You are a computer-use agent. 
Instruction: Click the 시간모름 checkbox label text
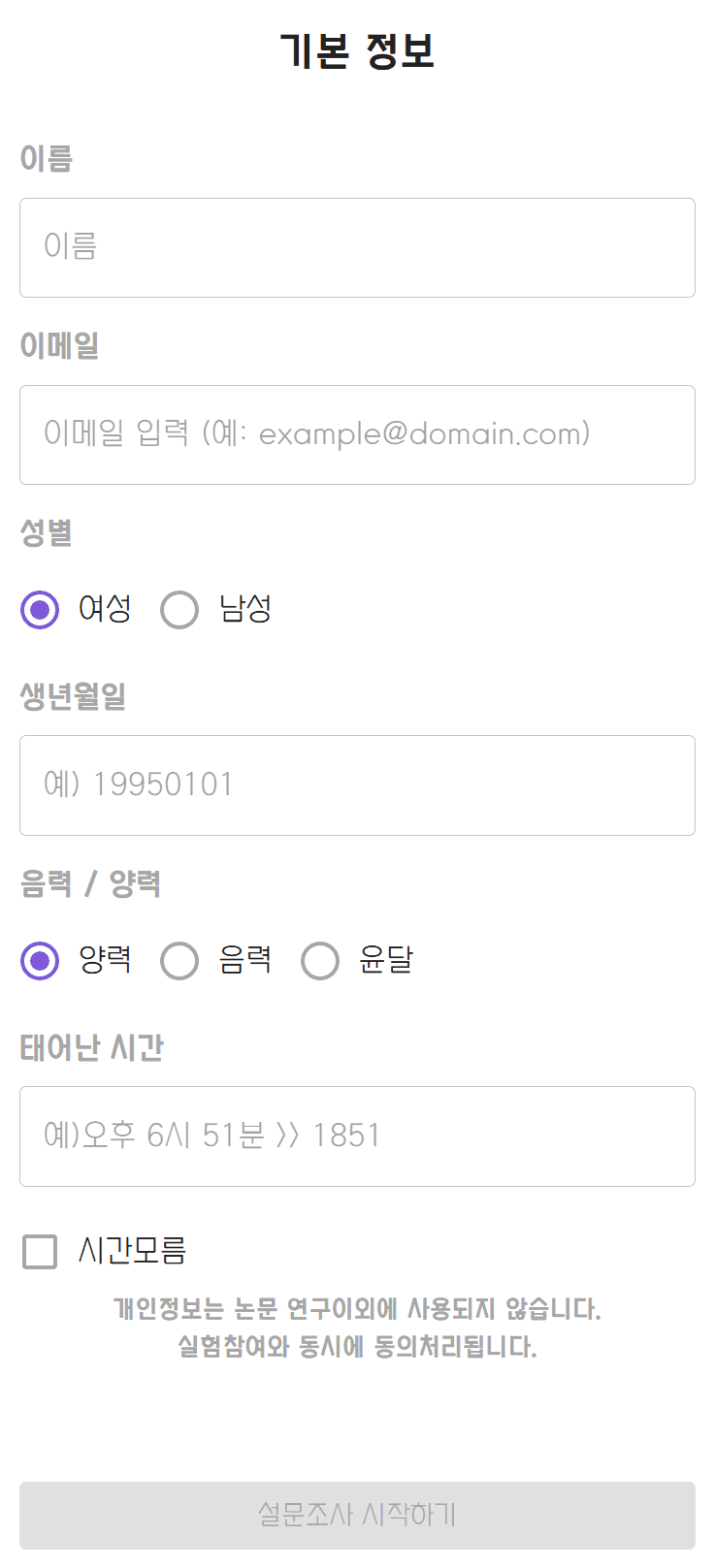(x=131, y=1252)
